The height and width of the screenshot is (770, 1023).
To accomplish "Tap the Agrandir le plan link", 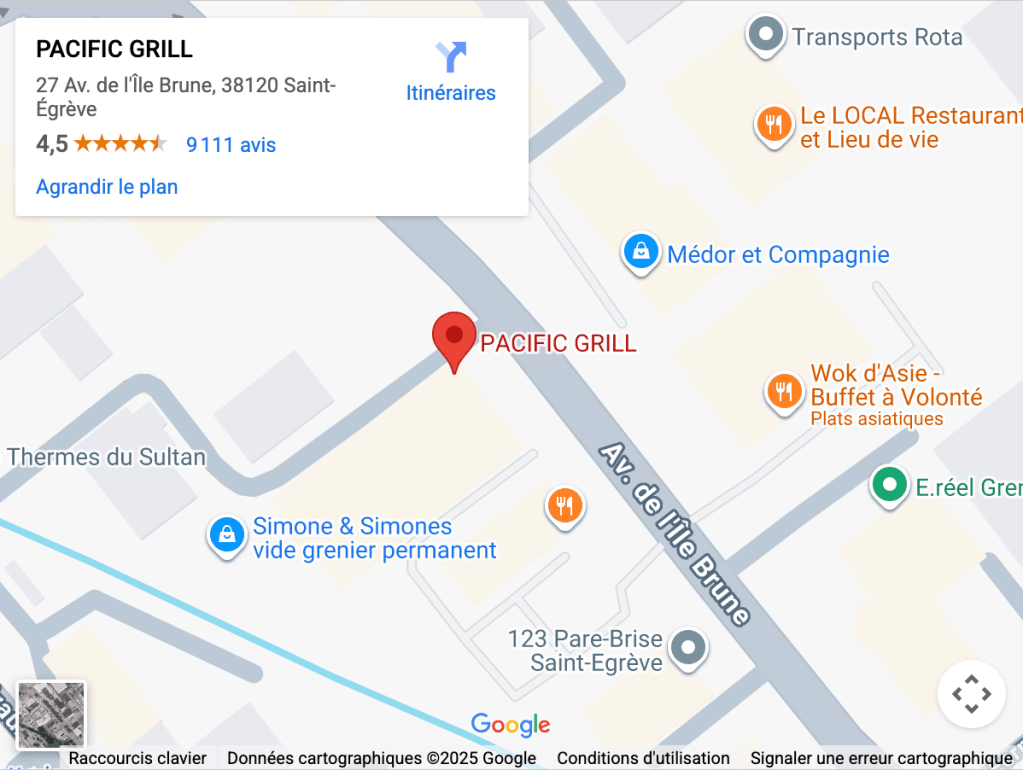I will (107, 187).
